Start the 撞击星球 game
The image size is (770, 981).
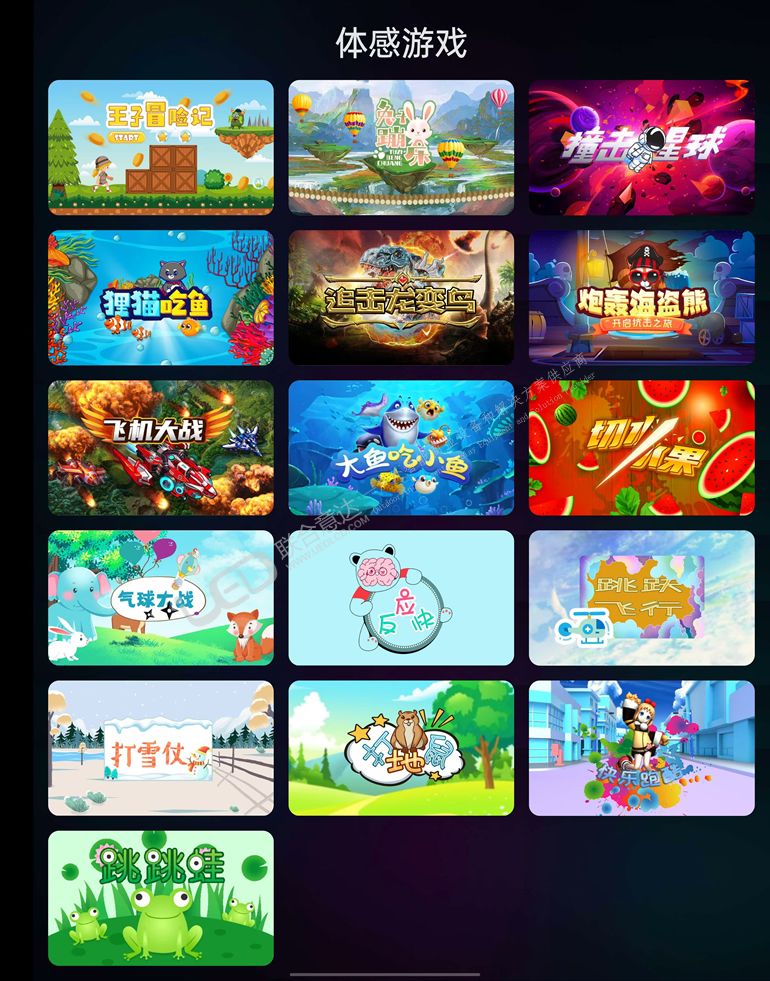[641, 147]
